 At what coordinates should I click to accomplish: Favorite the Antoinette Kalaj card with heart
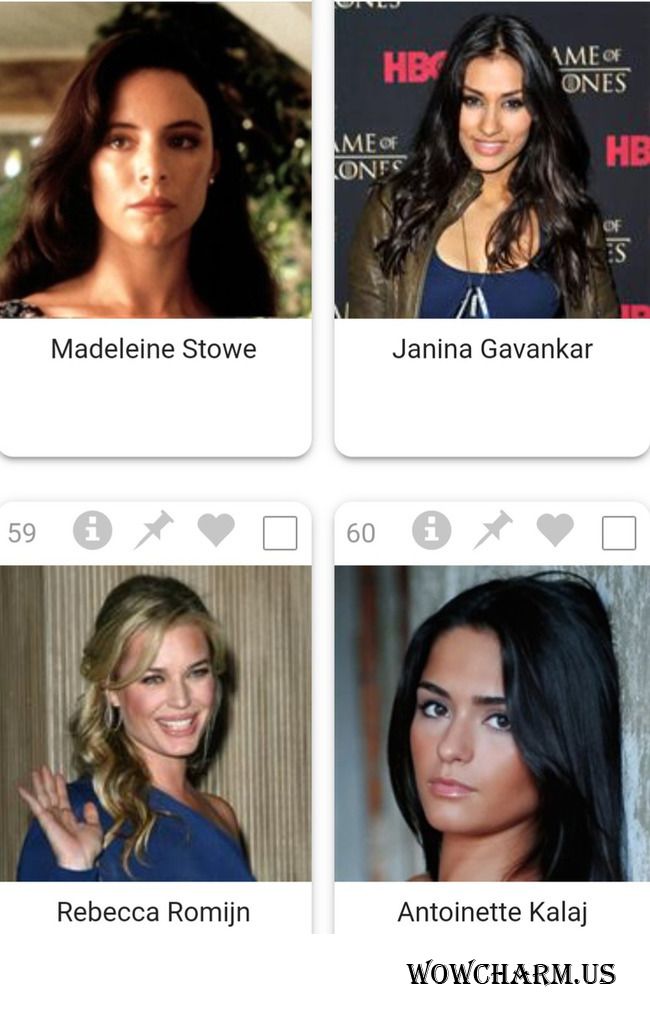coord(555,530)
